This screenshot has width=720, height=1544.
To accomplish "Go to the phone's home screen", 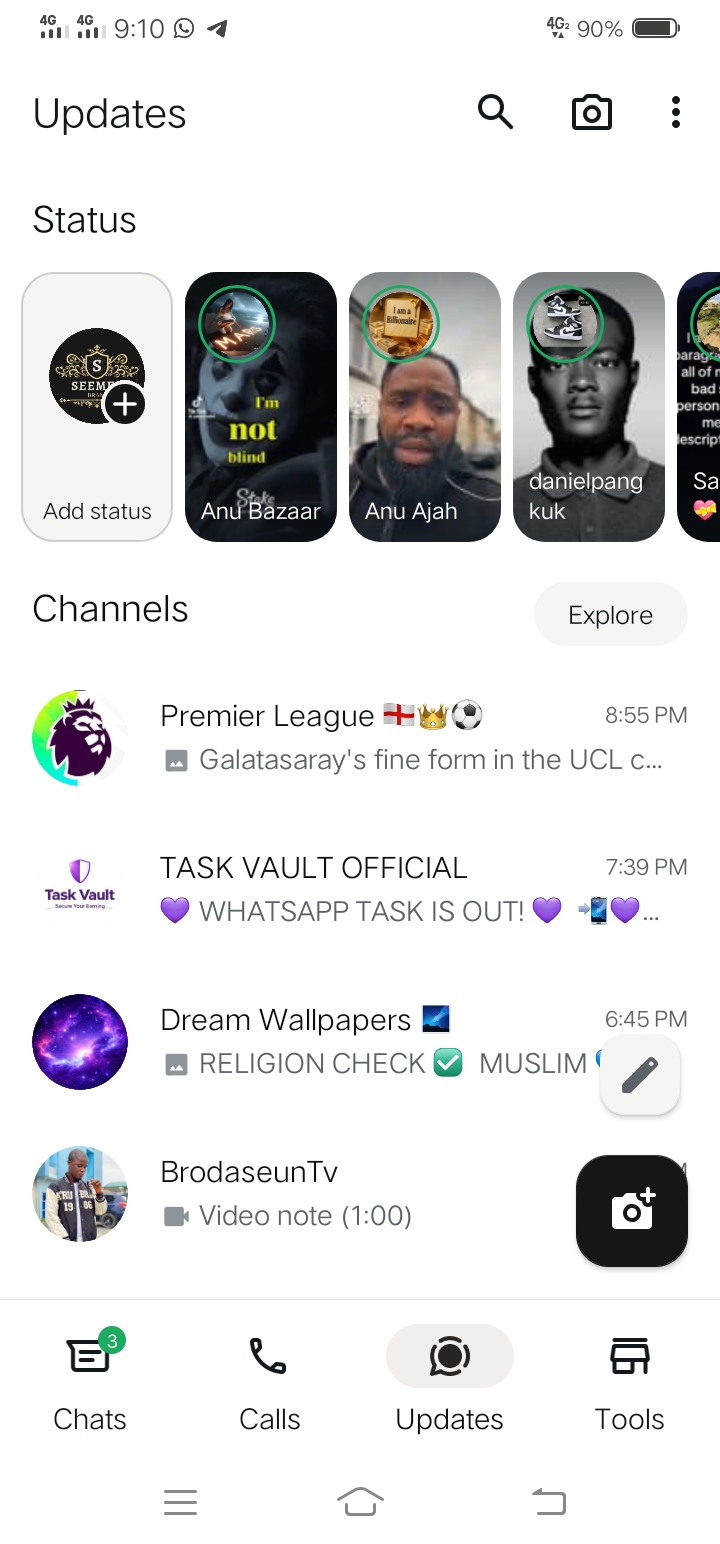I will point(360,1501).
